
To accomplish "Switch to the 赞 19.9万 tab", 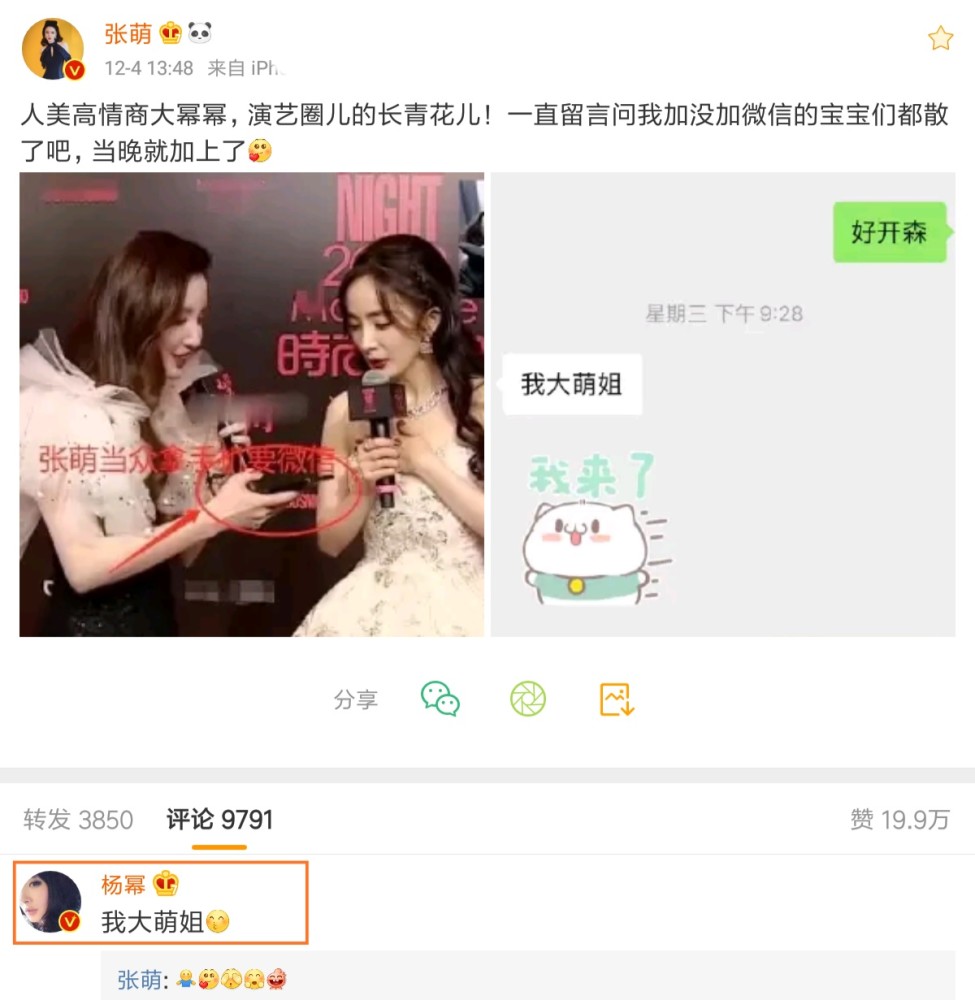I will (x=899, y=820).
